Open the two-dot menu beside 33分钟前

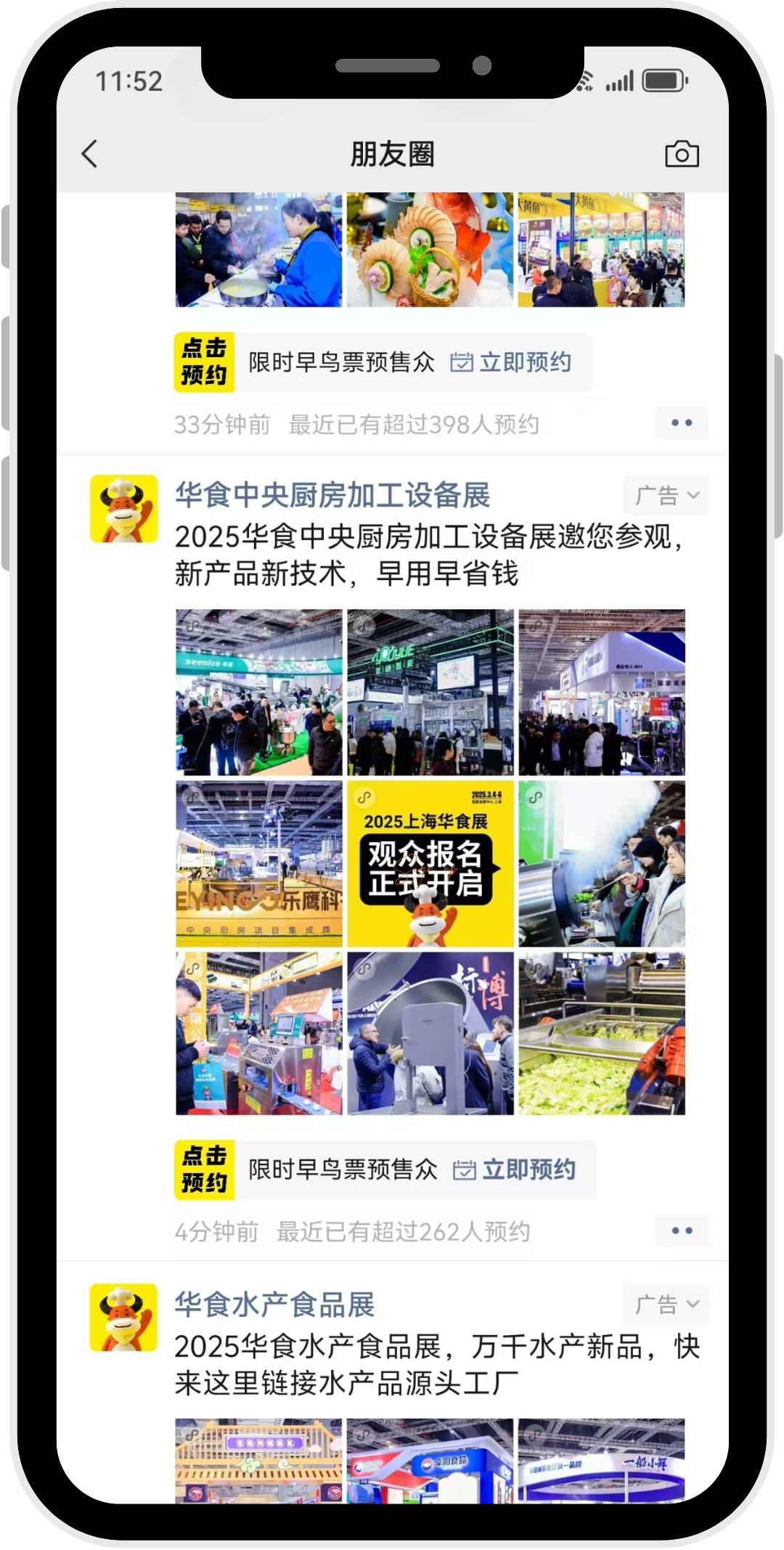tap(682, 423)
